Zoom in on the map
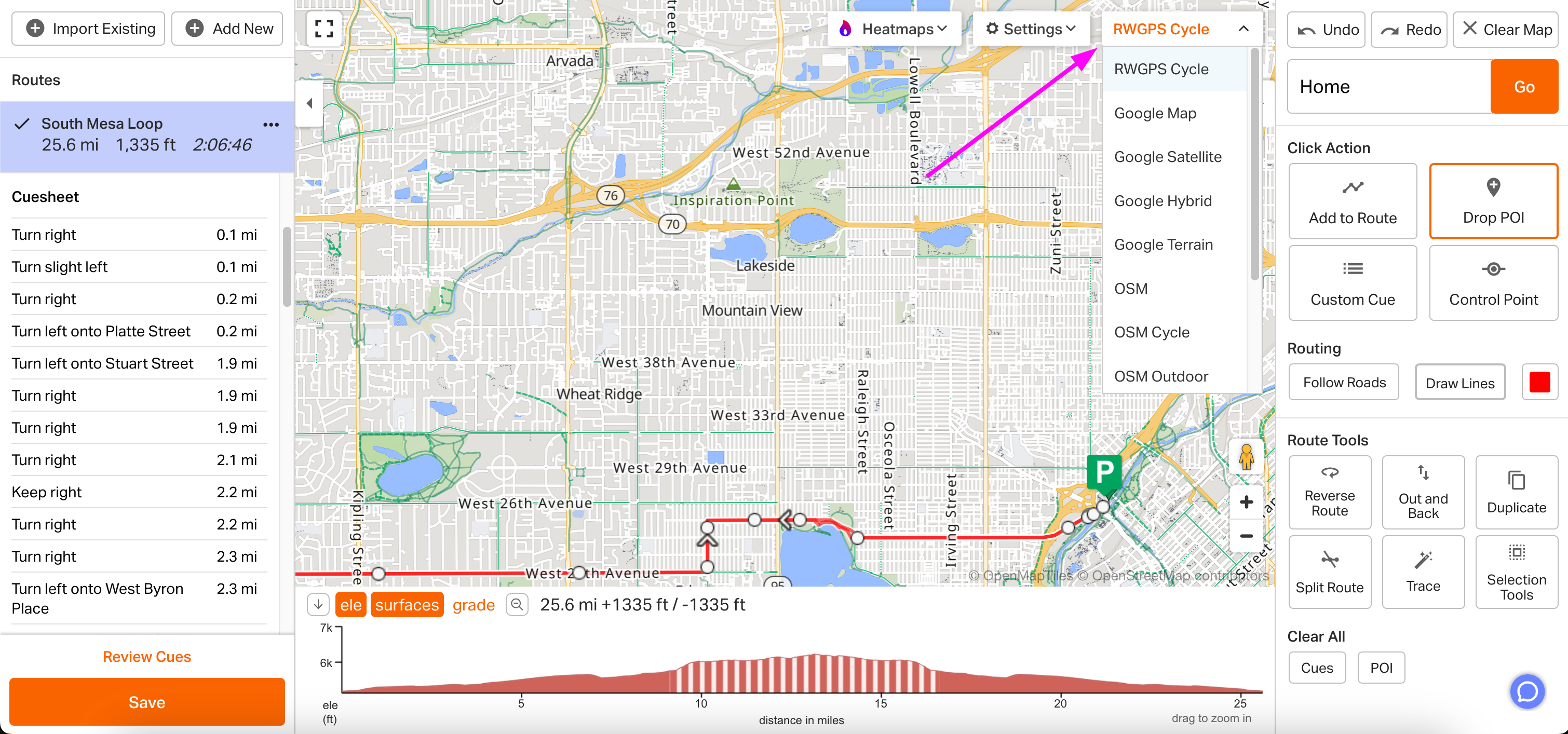 [1246, 501]
